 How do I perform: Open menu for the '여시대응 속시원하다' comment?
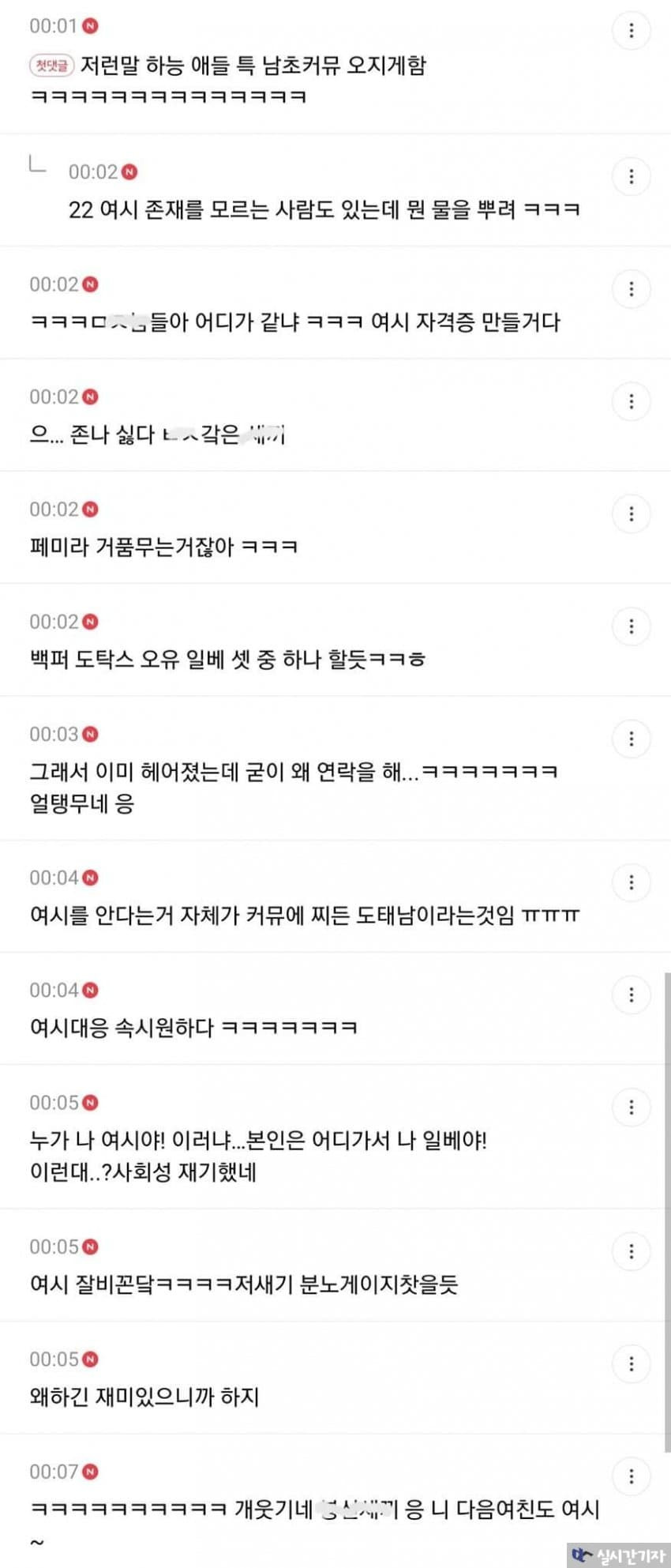coord(631,995)
